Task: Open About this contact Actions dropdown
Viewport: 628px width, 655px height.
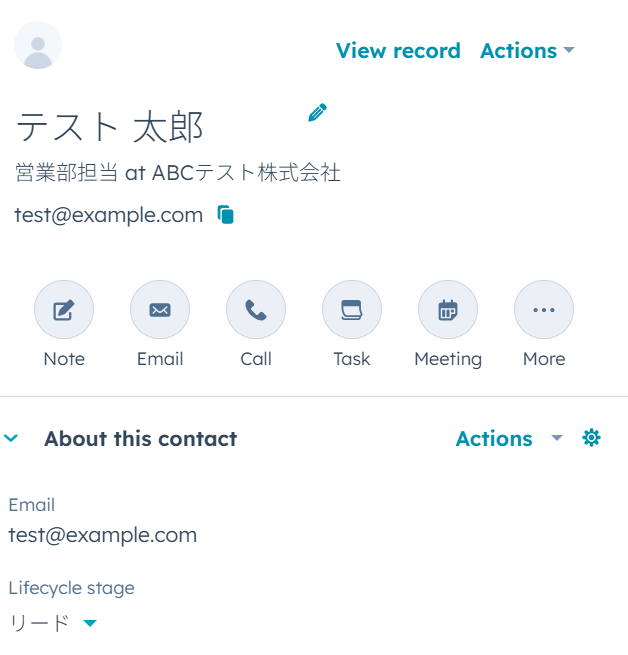Action: [x=508, y=438]
